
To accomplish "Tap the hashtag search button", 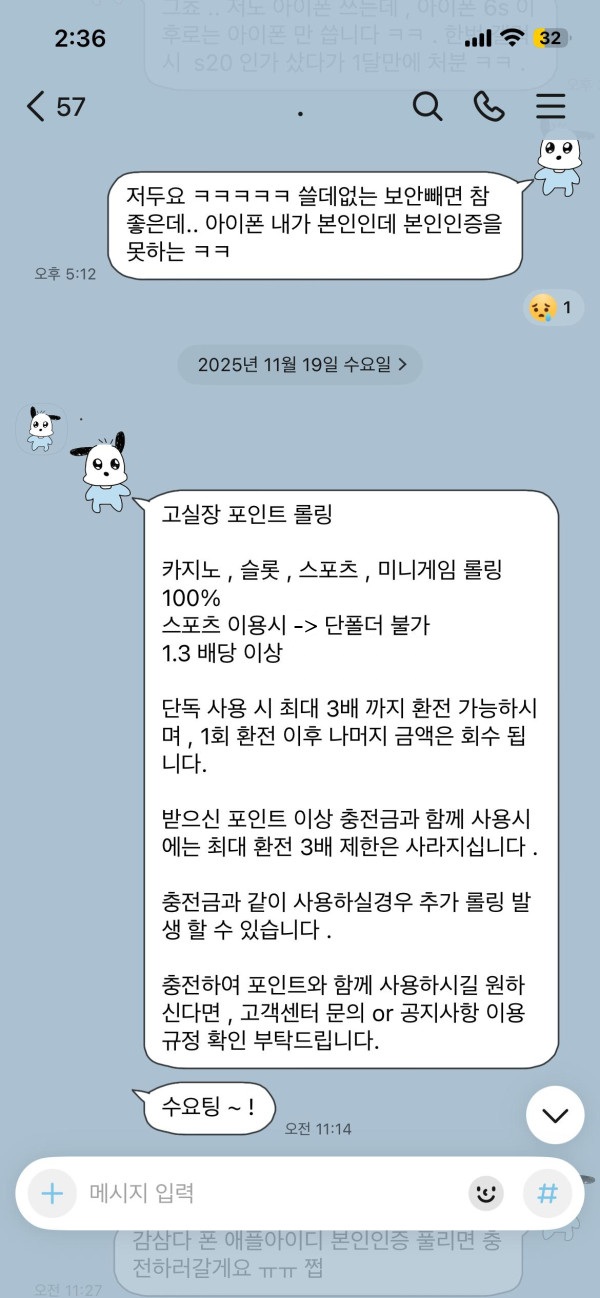I will pyautogui.click(x=547, y=1193).
